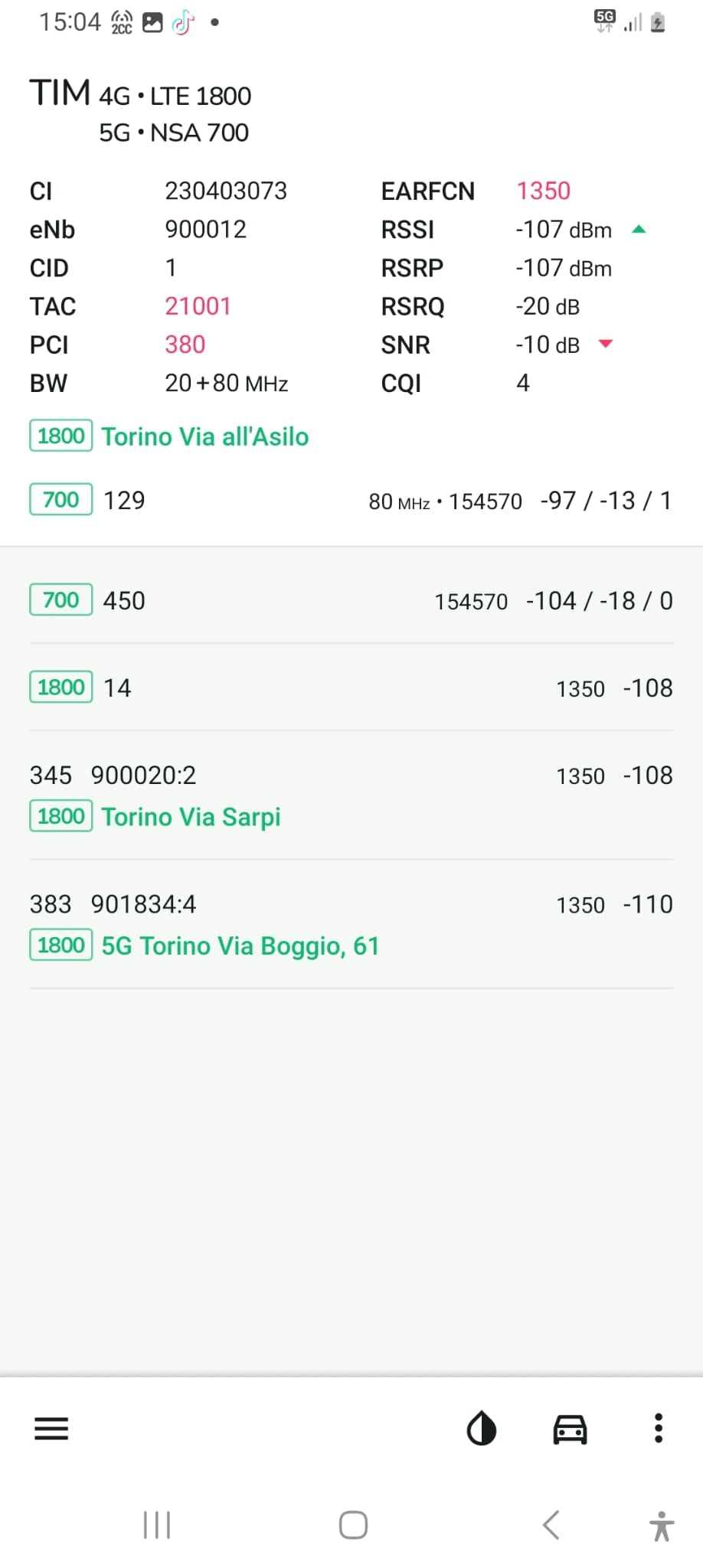Toggle the dark theme contrast icon
The height and width of the screenshot is (1568, 703).
(x=482, y=1429)
